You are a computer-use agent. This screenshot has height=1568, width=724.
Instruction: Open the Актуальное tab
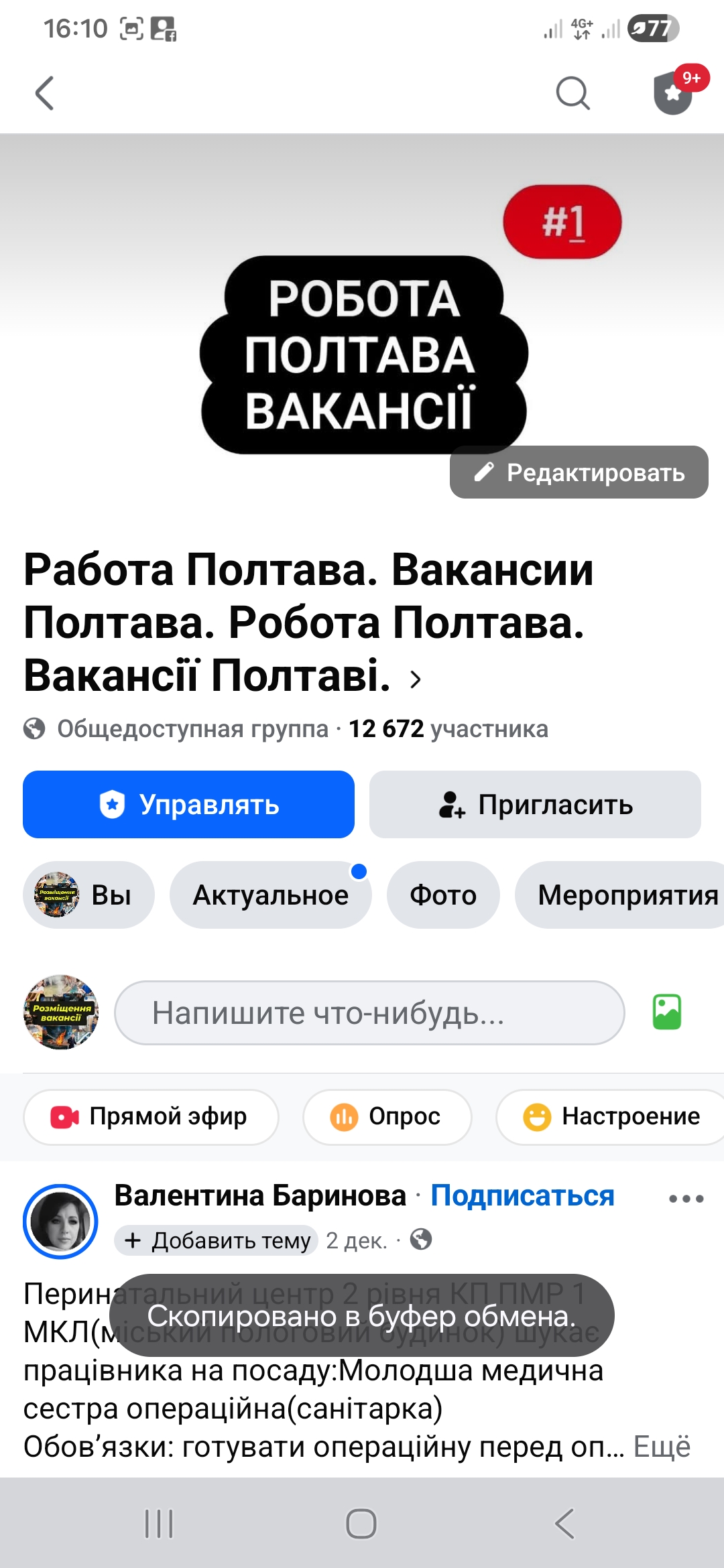coord(270,895)
